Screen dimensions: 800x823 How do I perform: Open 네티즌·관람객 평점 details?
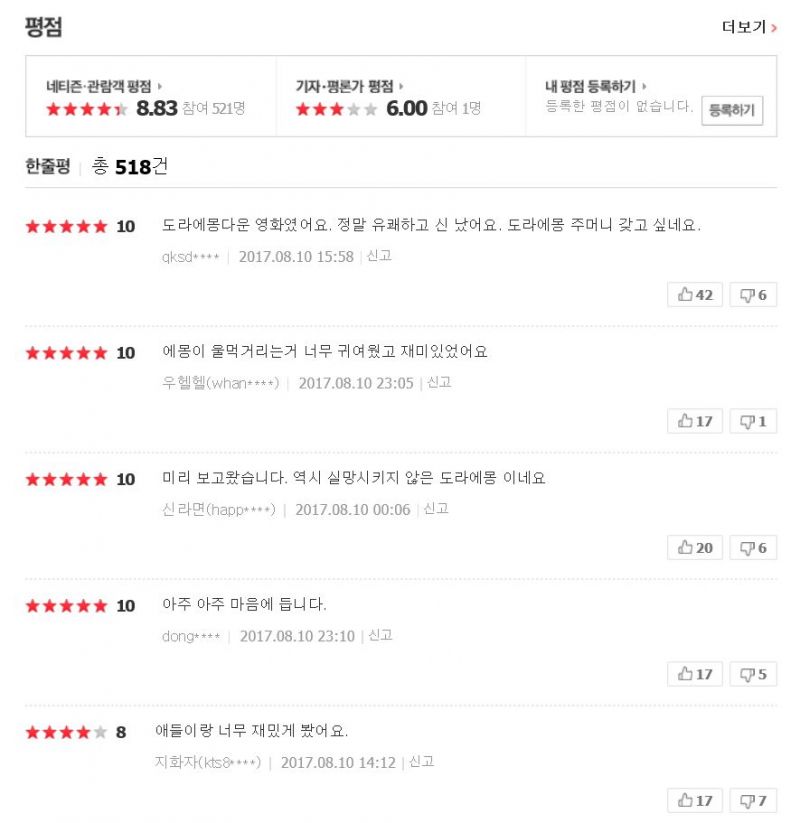coord(104,87)
